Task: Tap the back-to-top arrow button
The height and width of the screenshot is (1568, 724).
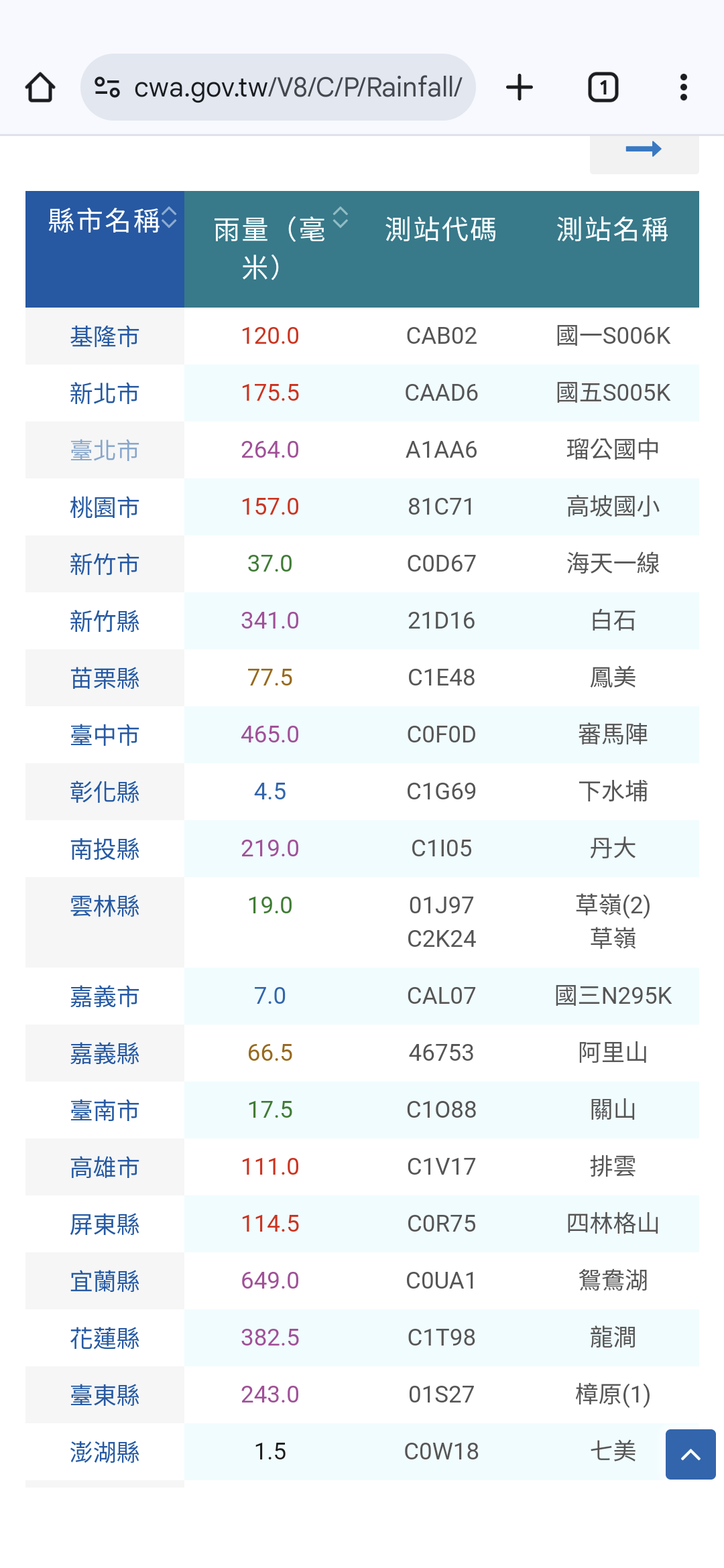Action: pyautogui.click(x=690, y=1454)
